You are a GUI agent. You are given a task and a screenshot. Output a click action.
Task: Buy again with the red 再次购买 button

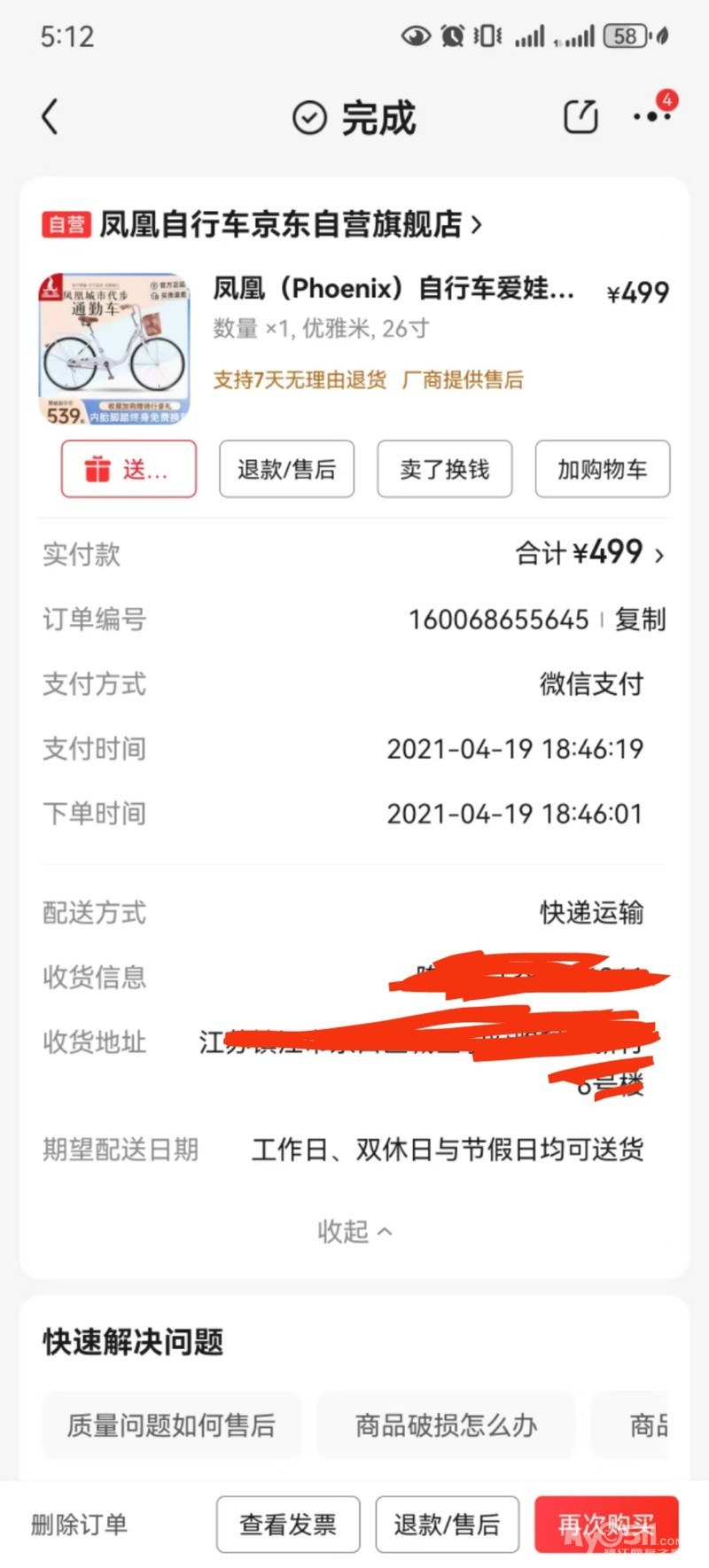(x=606, y=1525)
